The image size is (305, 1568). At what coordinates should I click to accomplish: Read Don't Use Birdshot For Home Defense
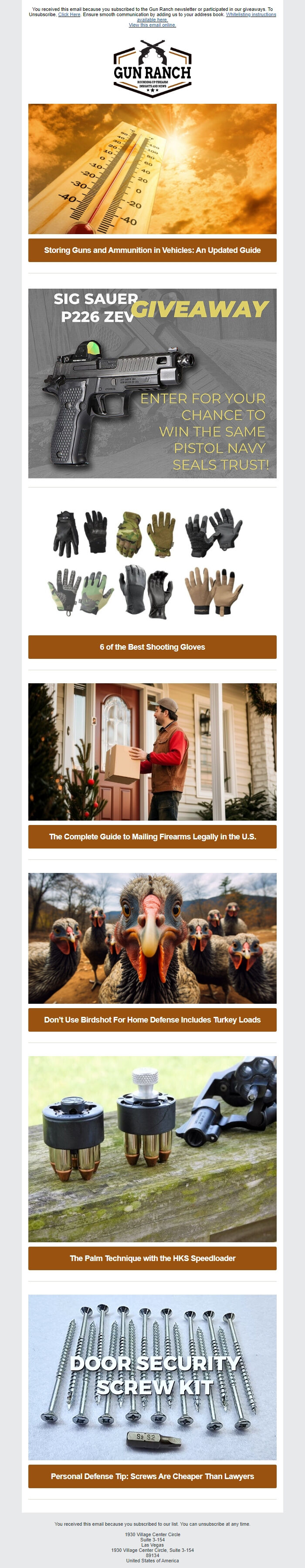(x=152, y=1019)
